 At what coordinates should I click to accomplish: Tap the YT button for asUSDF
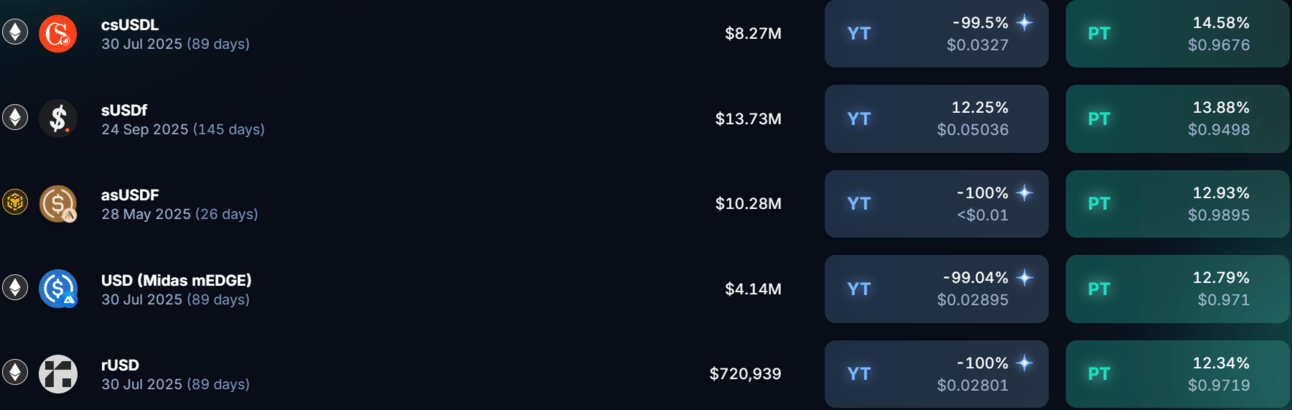[x=936, y=204]
